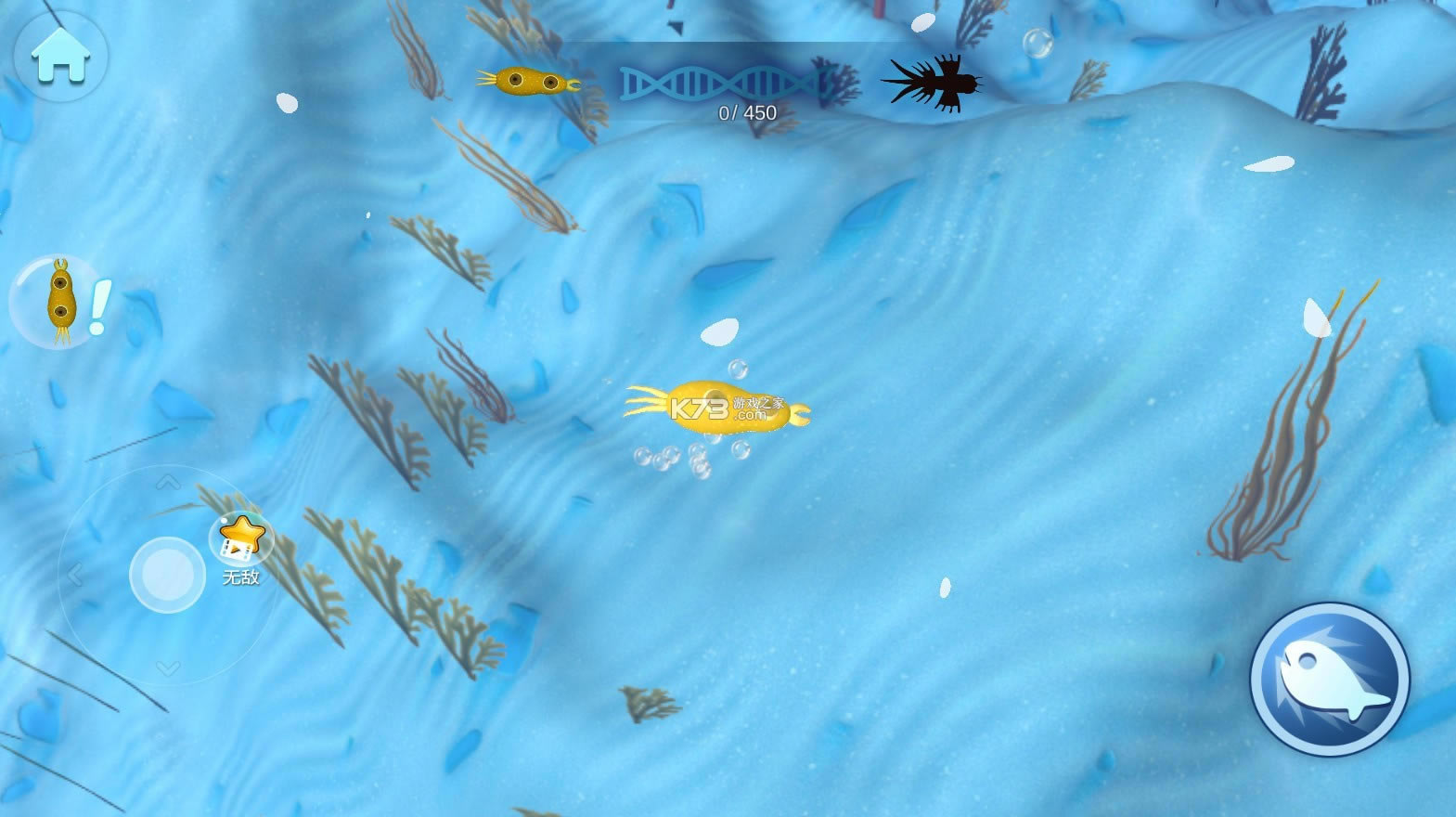Tap the joystick left arrow

pos(75,575)
